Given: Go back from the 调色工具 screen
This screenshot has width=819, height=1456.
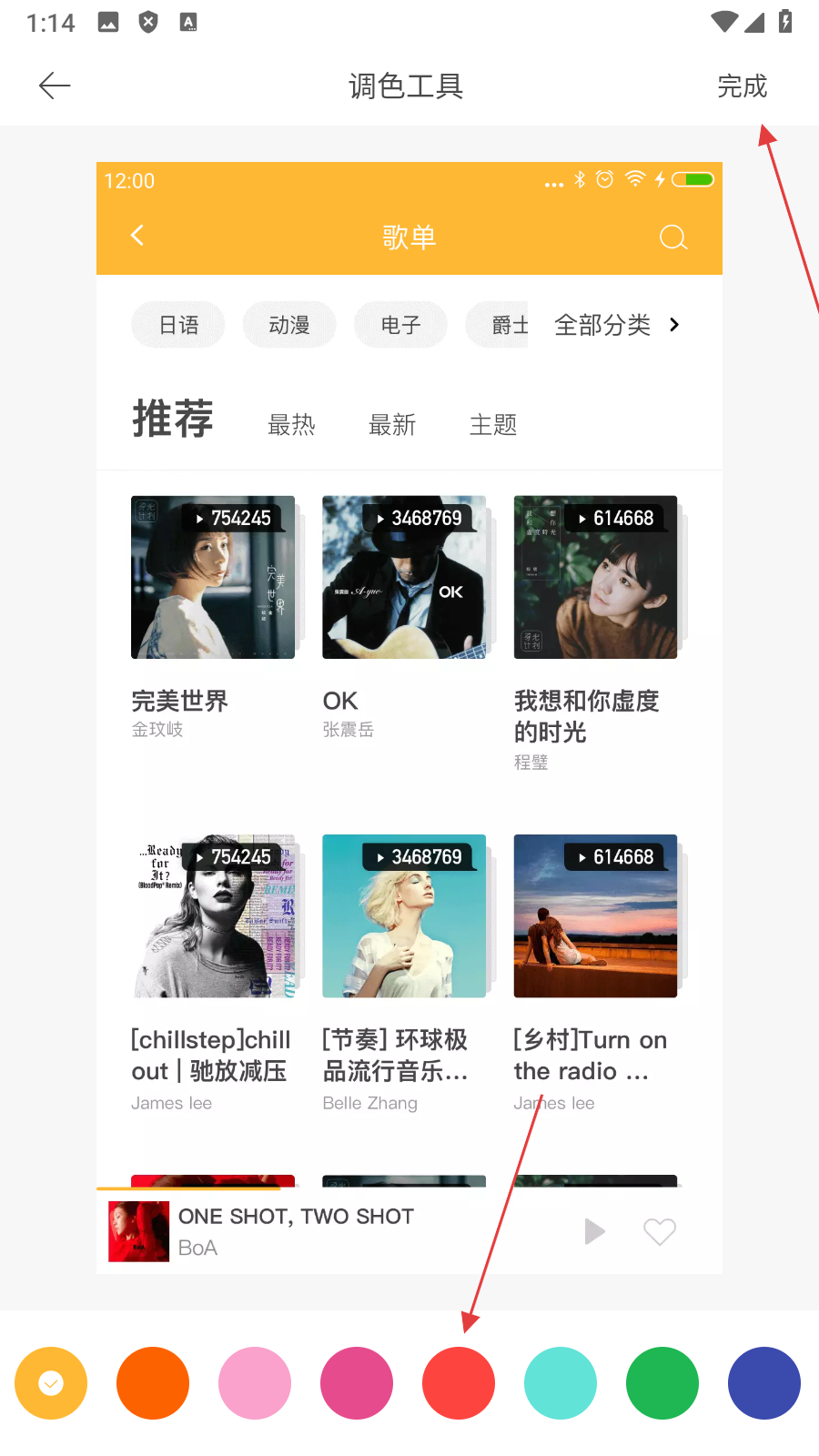Looking at the screenshot, I should click(55, 86).
